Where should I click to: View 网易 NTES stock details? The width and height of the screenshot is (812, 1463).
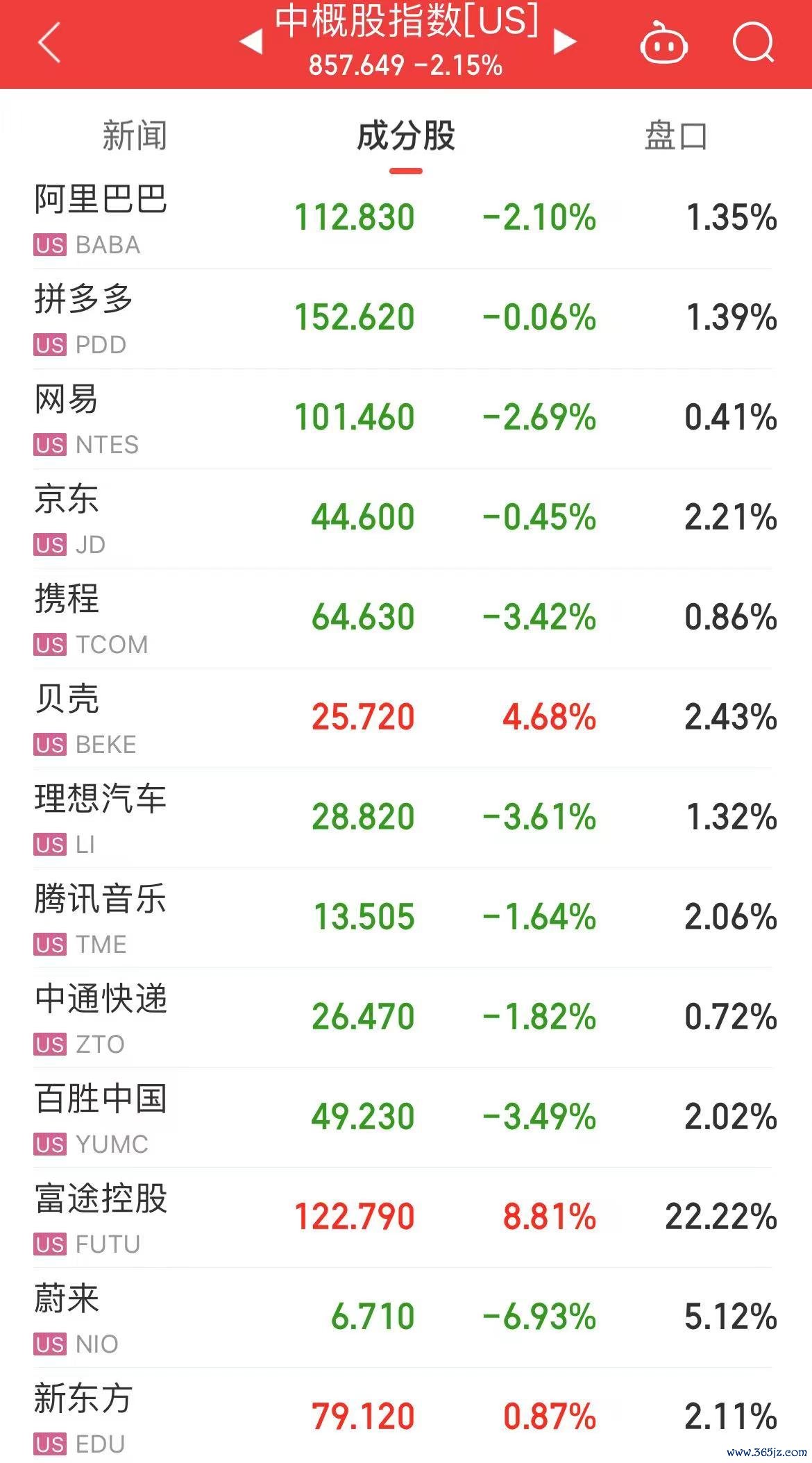click(x=405, y=418)
